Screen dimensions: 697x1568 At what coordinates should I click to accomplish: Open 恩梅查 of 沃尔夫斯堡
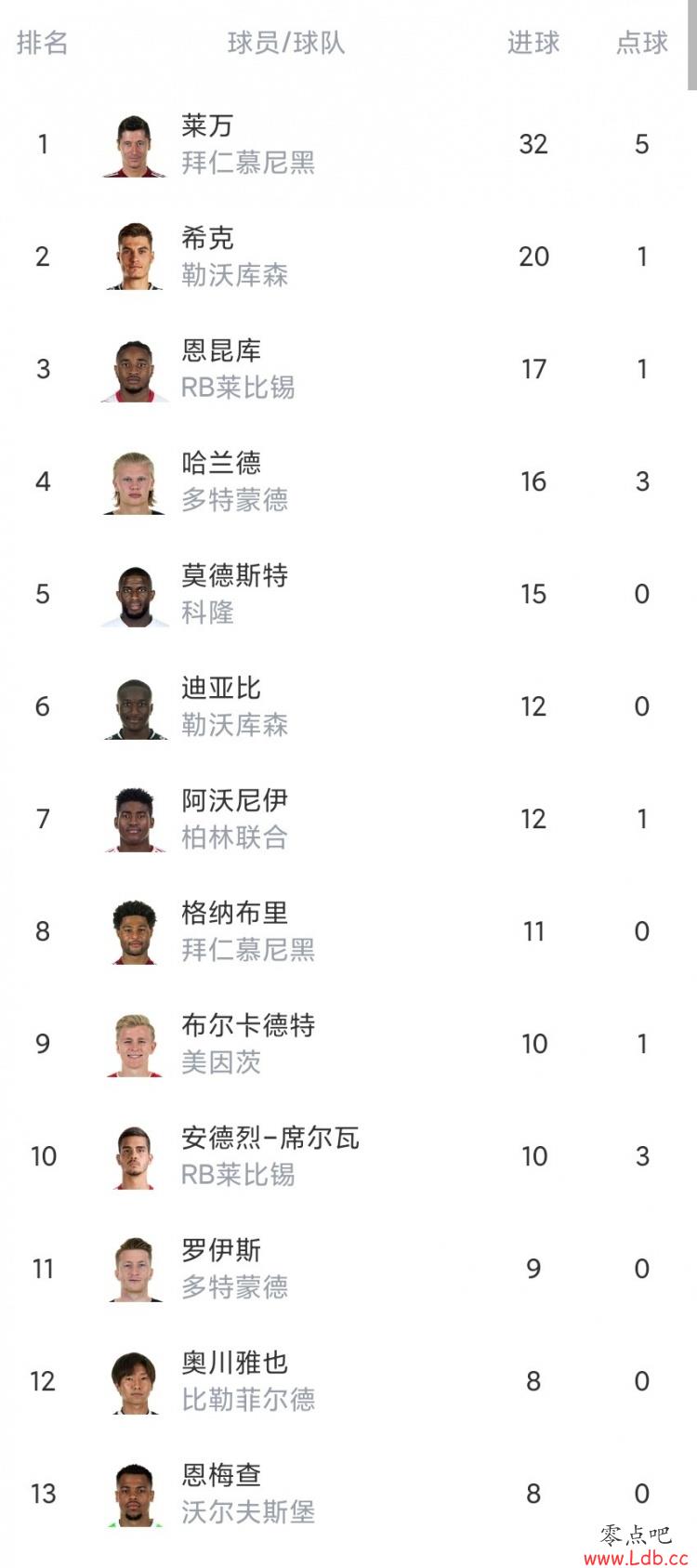[x=348, y=1494]
